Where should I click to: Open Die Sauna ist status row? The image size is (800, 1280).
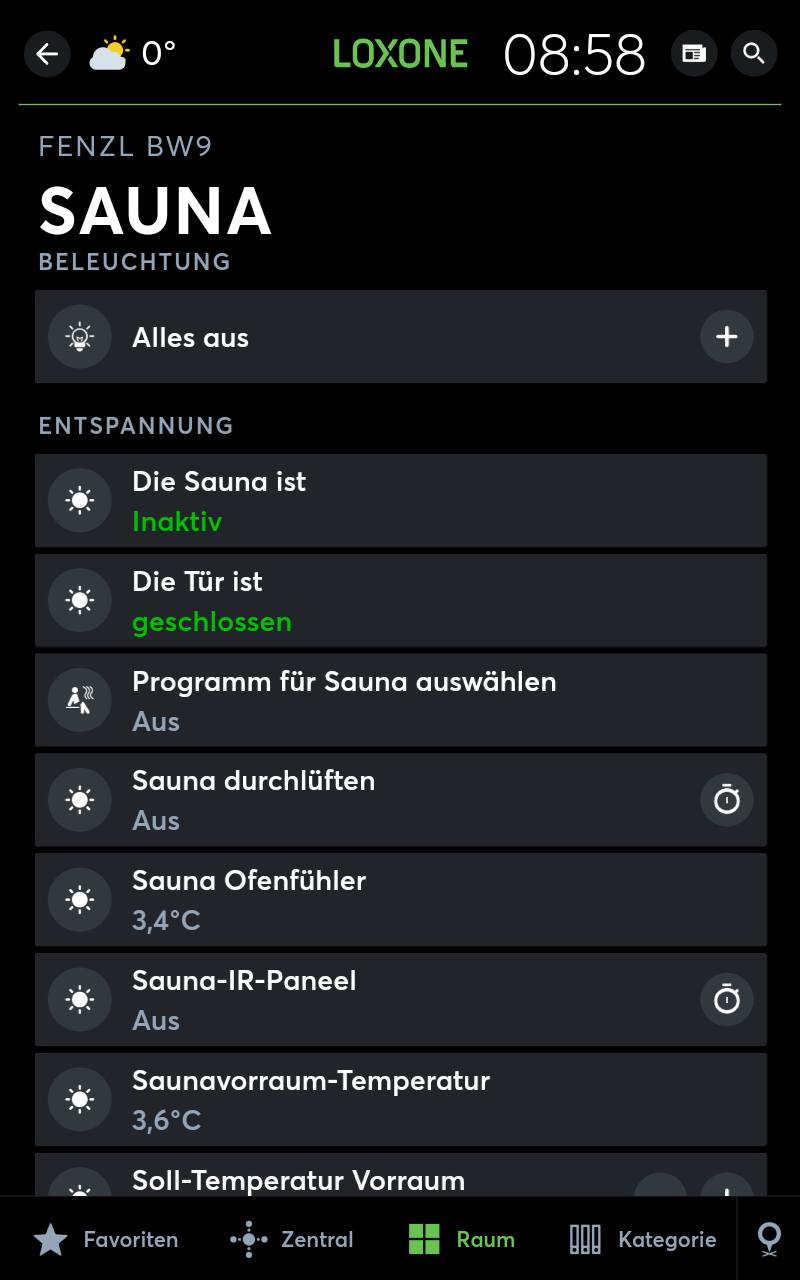(x=401, y=501)
